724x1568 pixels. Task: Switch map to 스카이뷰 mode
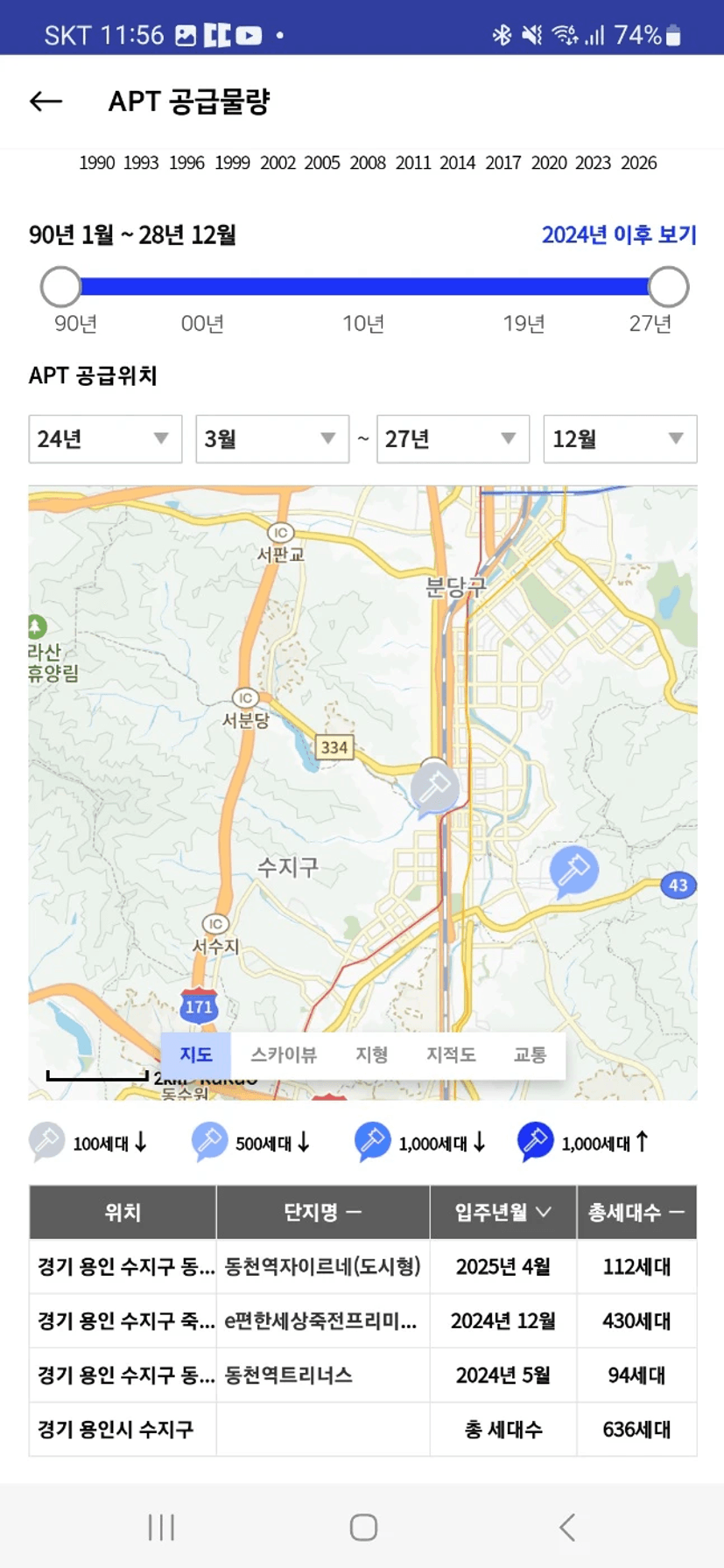[x=284, y=1055]
